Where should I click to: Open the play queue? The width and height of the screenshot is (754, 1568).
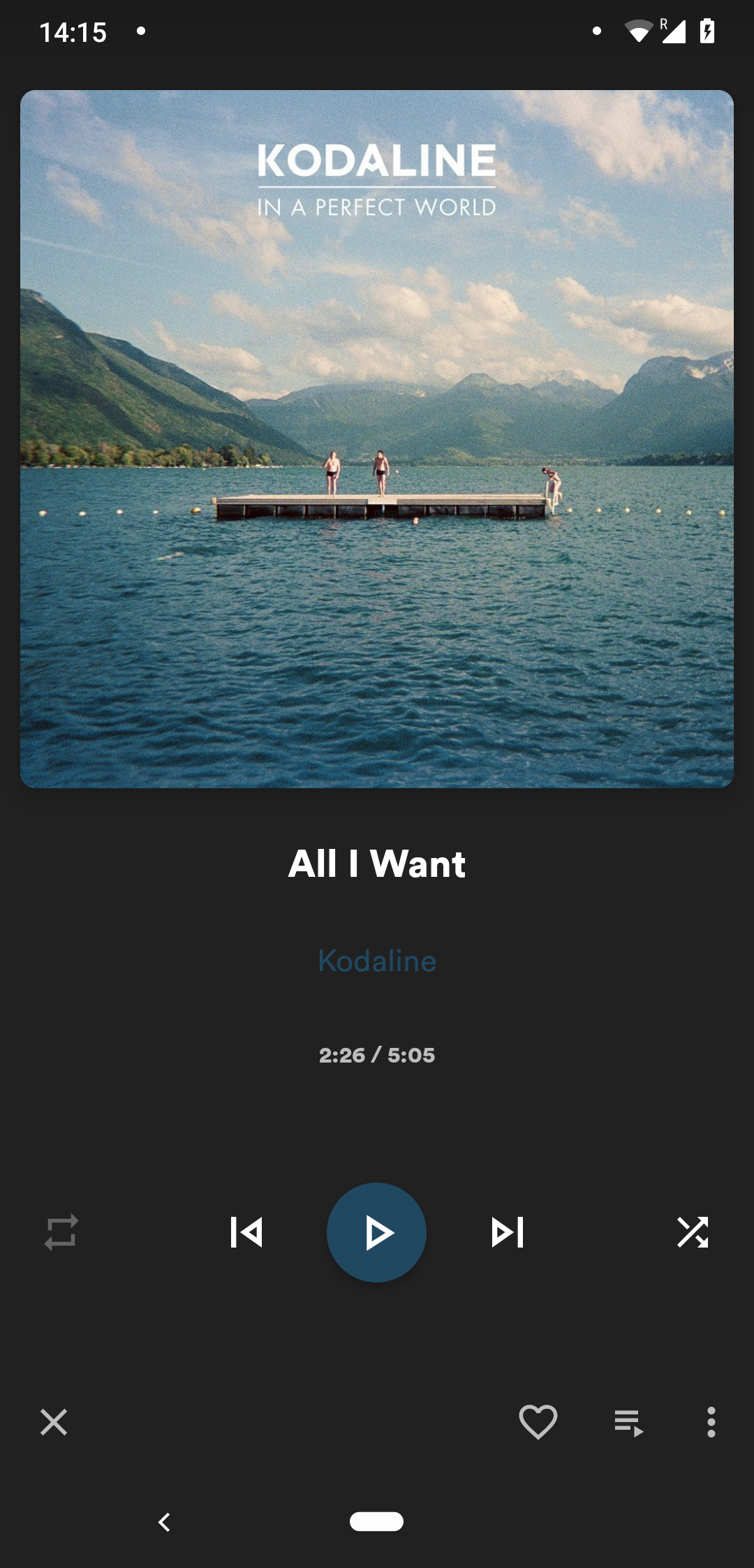tap(628, 1422)
